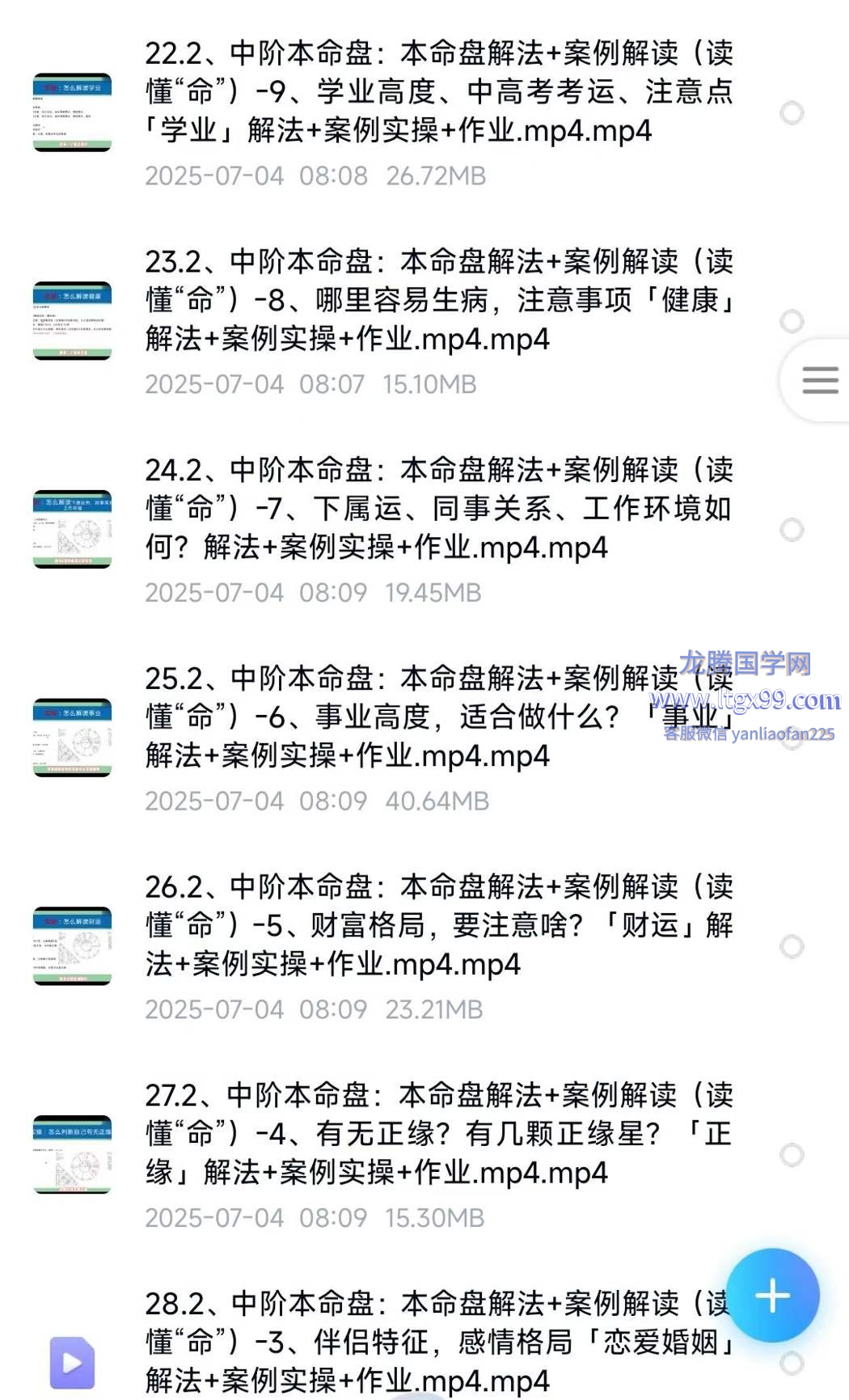Select the checkbox for file 23.2
Viewport: 849px width, 1400px height.
tap(792, 321)
